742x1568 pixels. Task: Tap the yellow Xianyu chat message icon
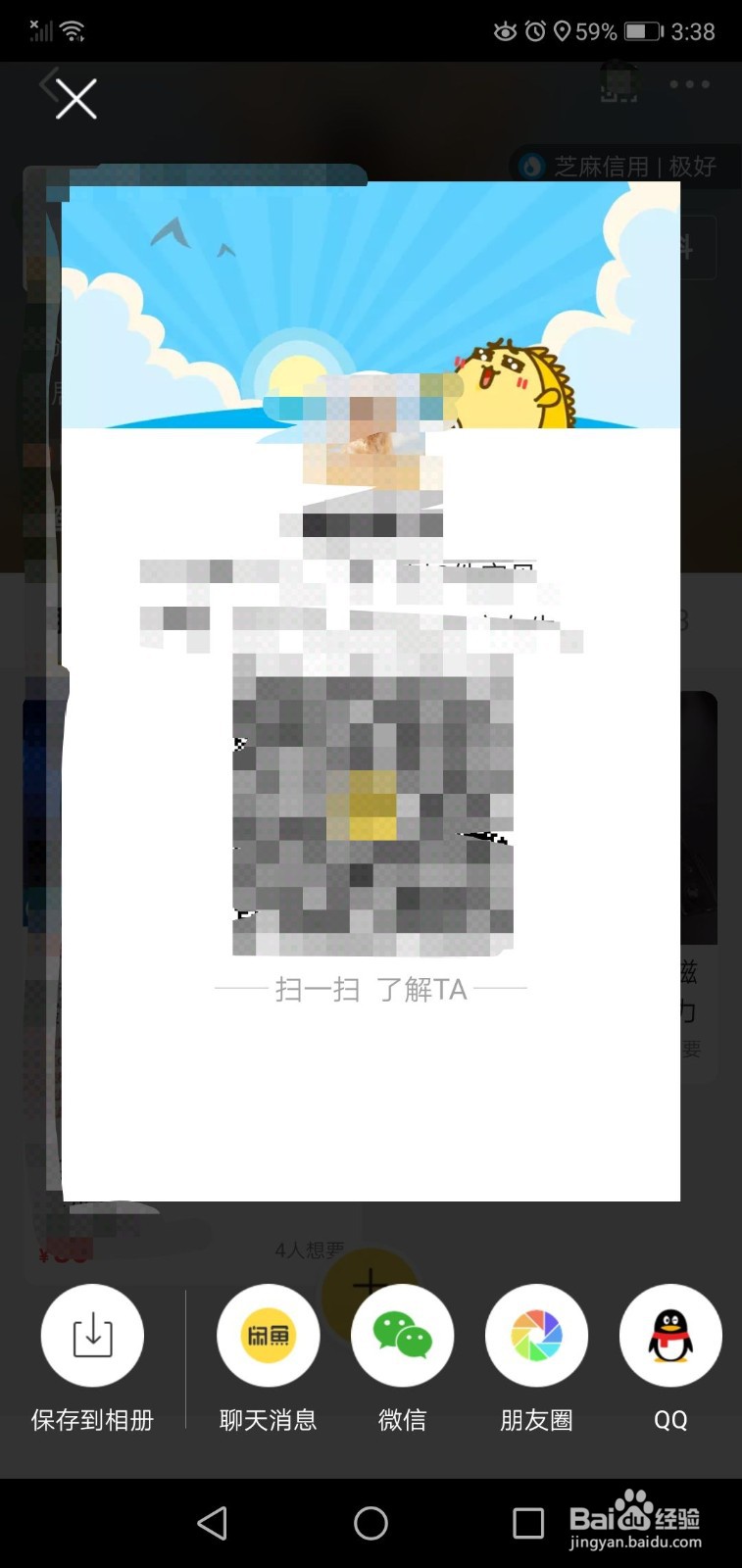click(x=268, y=1336)
